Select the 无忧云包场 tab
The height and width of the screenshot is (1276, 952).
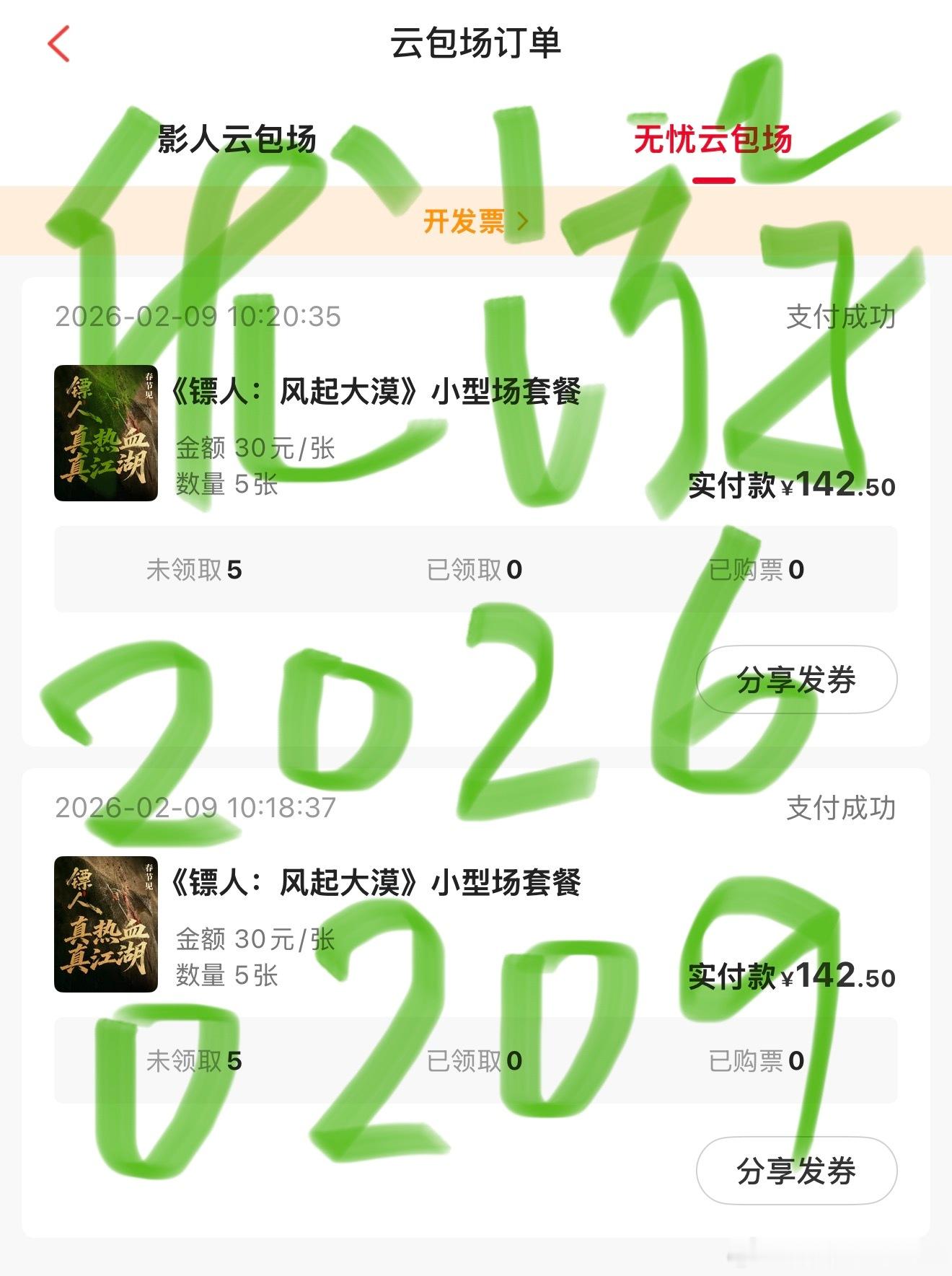coord(714,142)
